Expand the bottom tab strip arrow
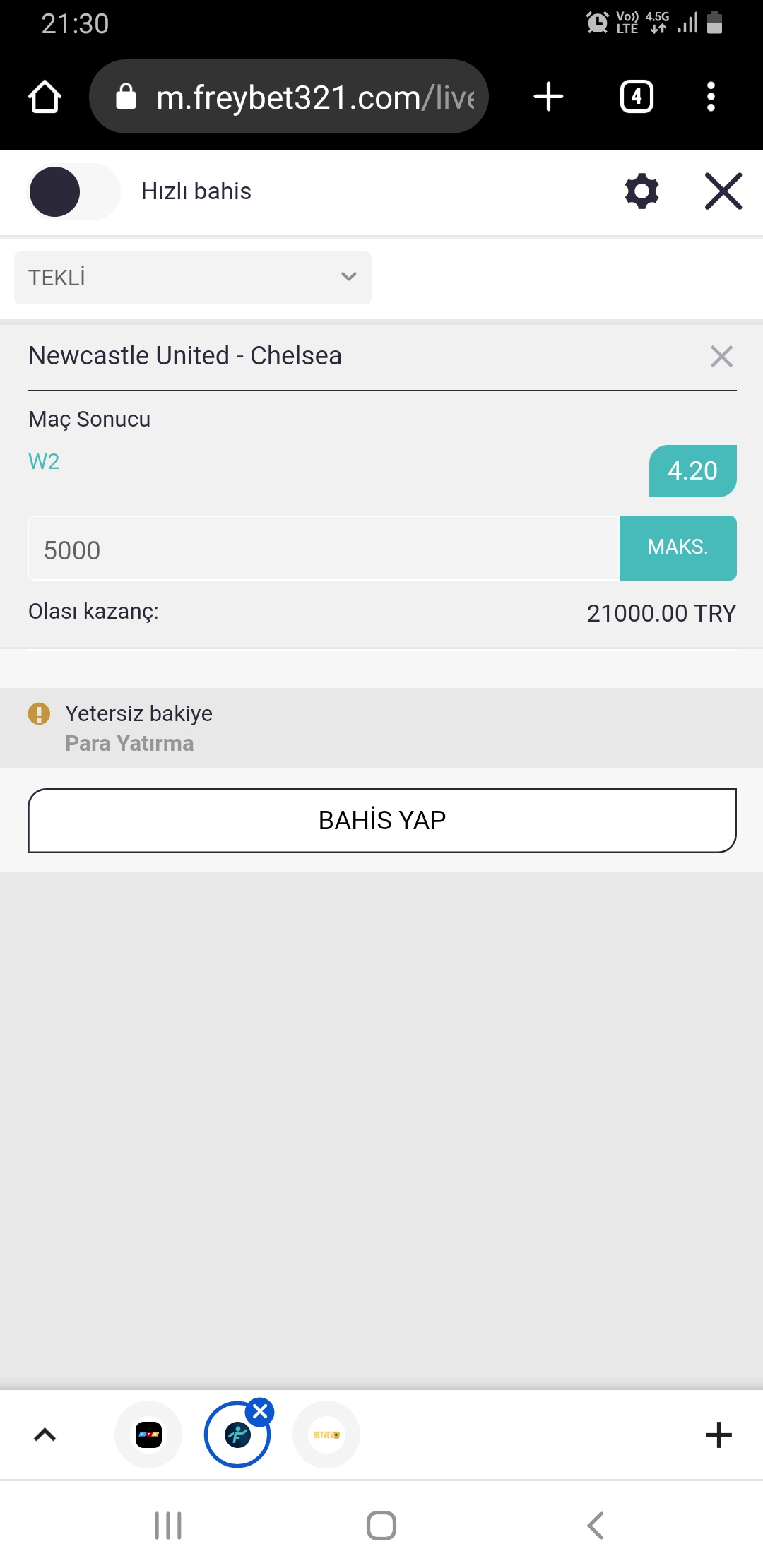 [x=45, y=1435]
